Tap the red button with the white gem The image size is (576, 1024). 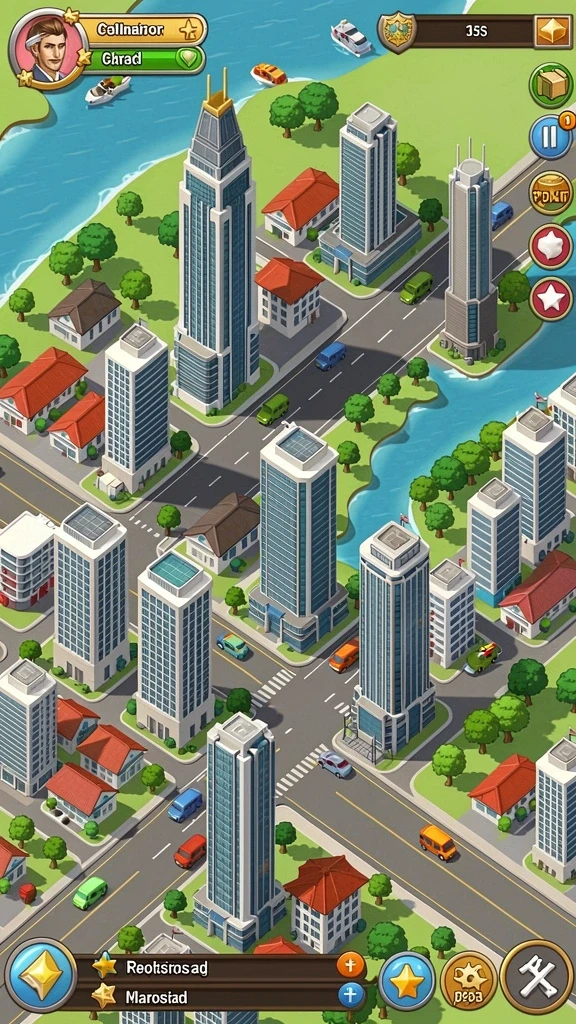point(551,246)
